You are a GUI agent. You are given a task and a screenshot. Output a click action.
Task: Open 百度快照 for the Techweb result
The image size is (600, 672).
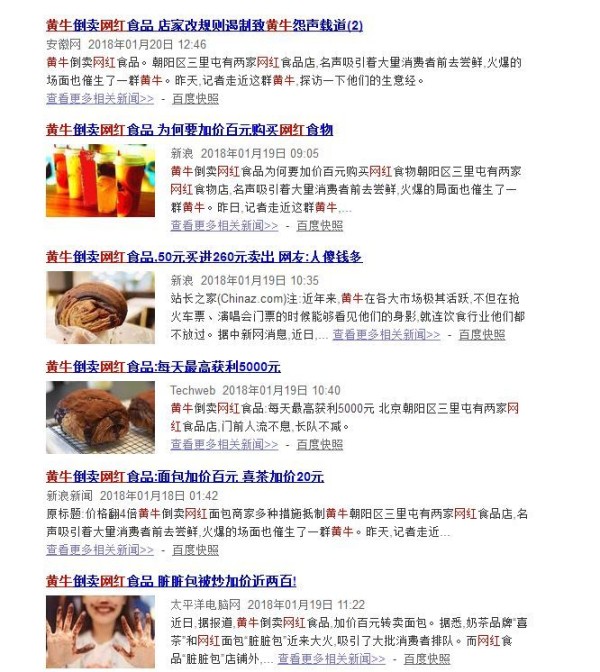point(319,444)
